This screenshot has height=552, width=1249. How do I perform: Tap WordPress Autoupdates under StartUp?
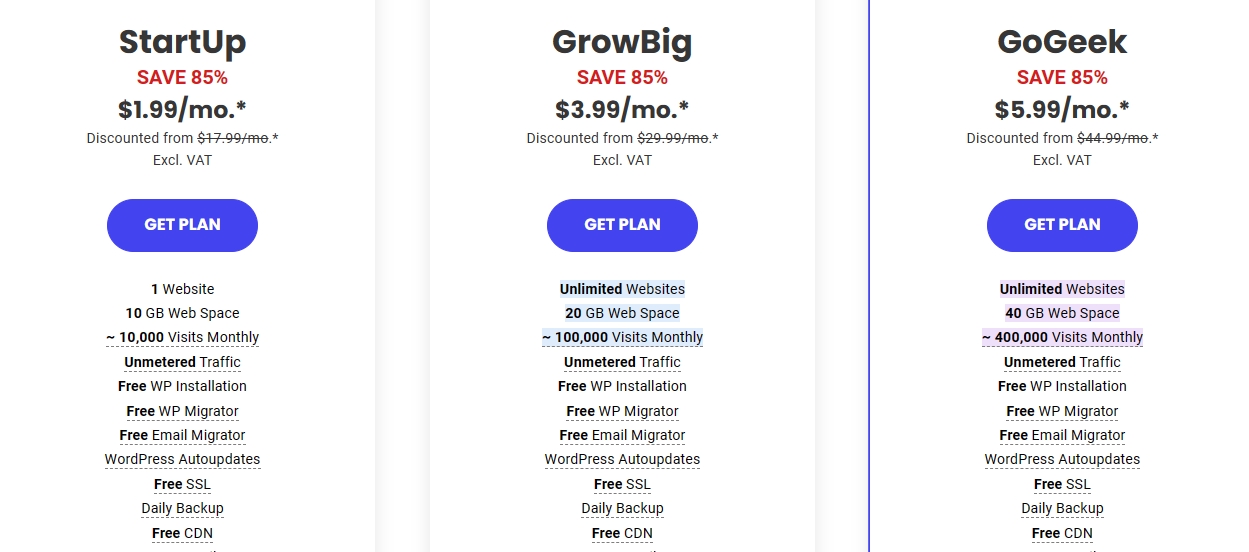point(182,460)
